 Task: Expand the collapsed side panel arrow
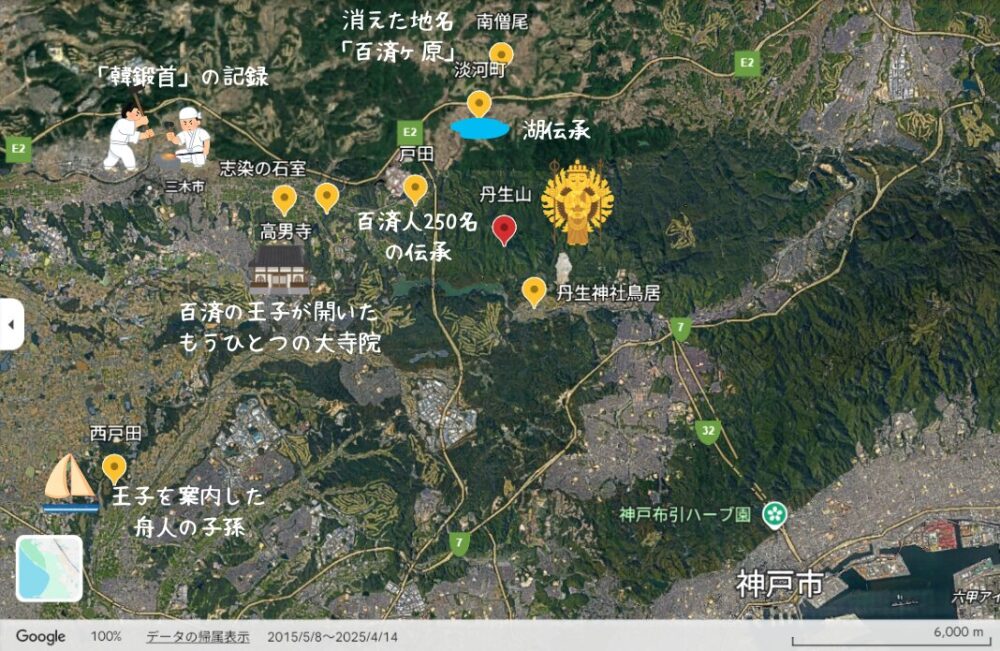tap(11, 324)
